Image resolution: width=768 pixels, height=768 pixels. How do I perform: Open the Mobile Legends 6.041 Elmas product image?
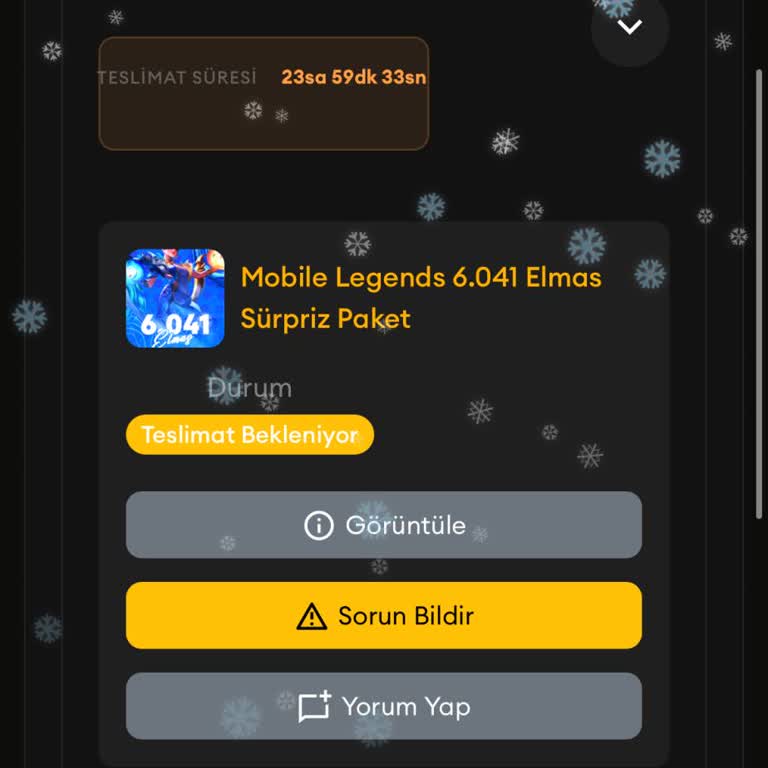[x=175, y=298]
